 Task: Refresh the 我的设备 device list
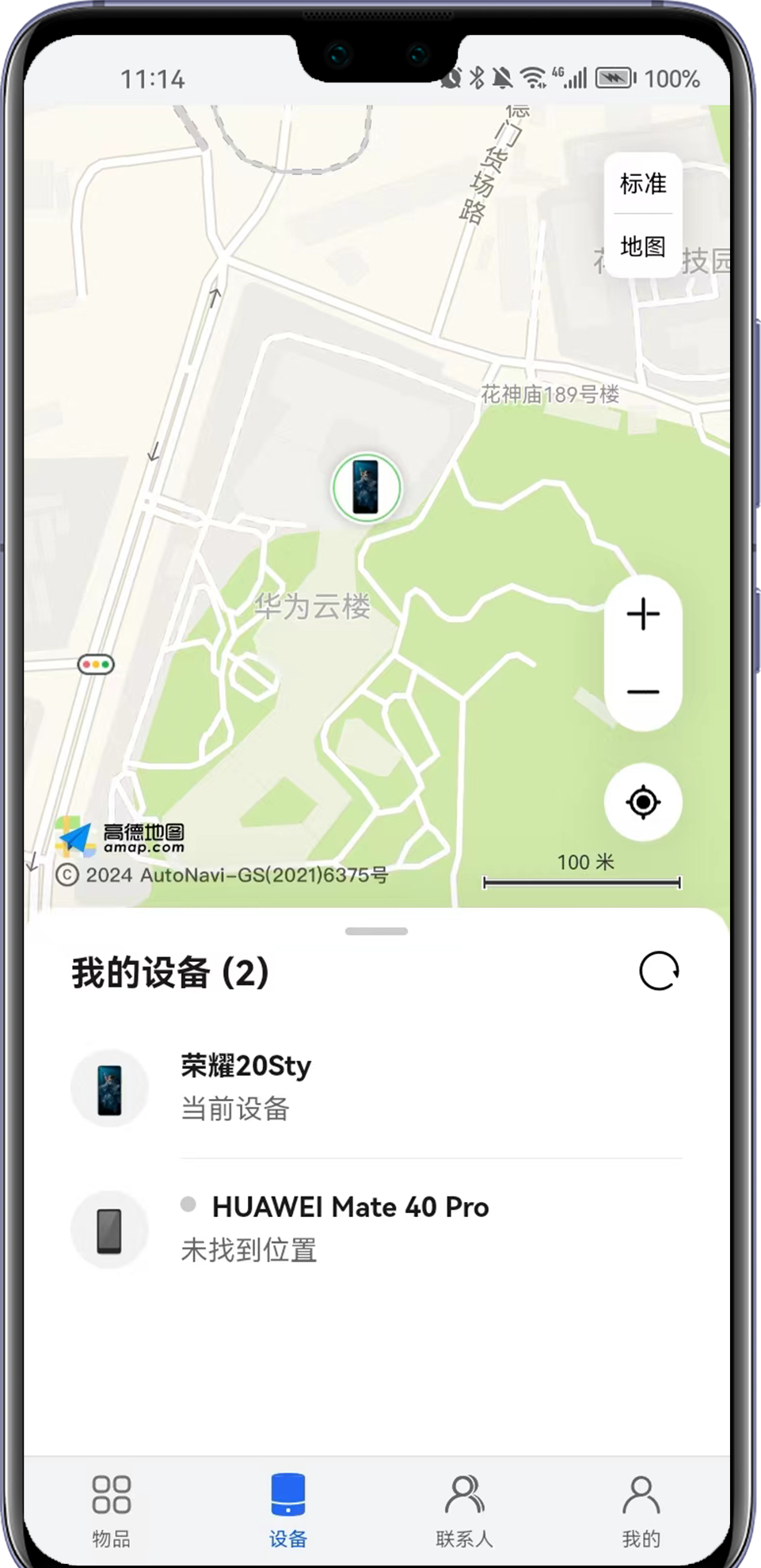[659, 971]
